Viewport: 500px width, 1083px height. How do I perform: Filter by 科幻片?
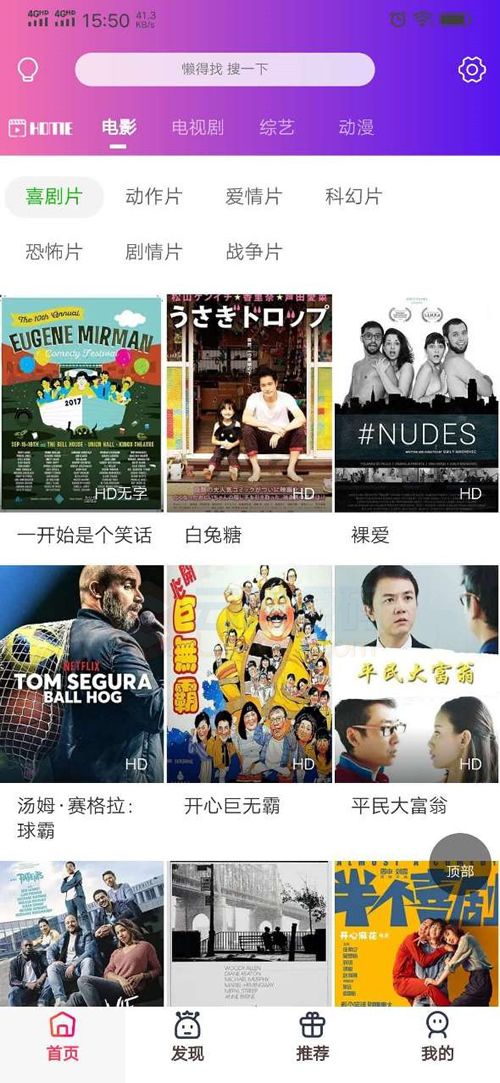click(354, 196)
